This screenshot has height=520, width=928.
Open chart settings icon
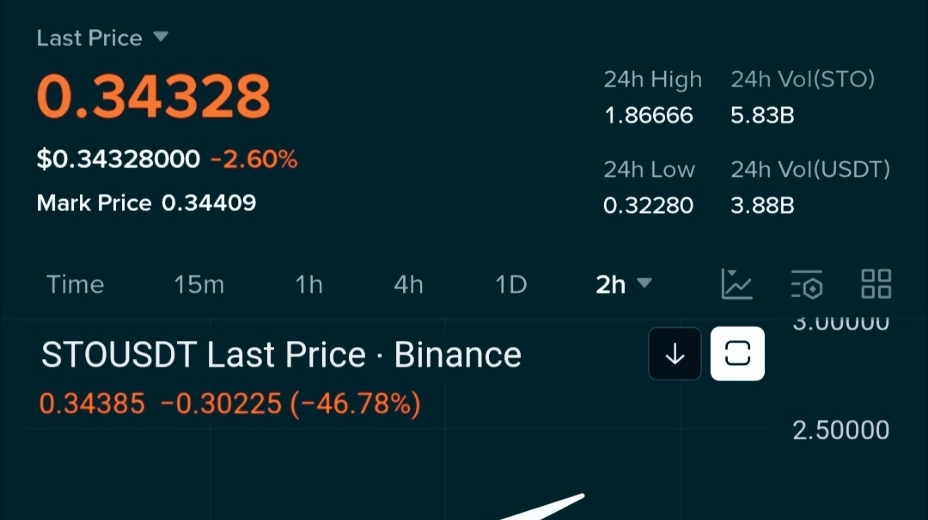pyautogui.click(x=806, y=285)
